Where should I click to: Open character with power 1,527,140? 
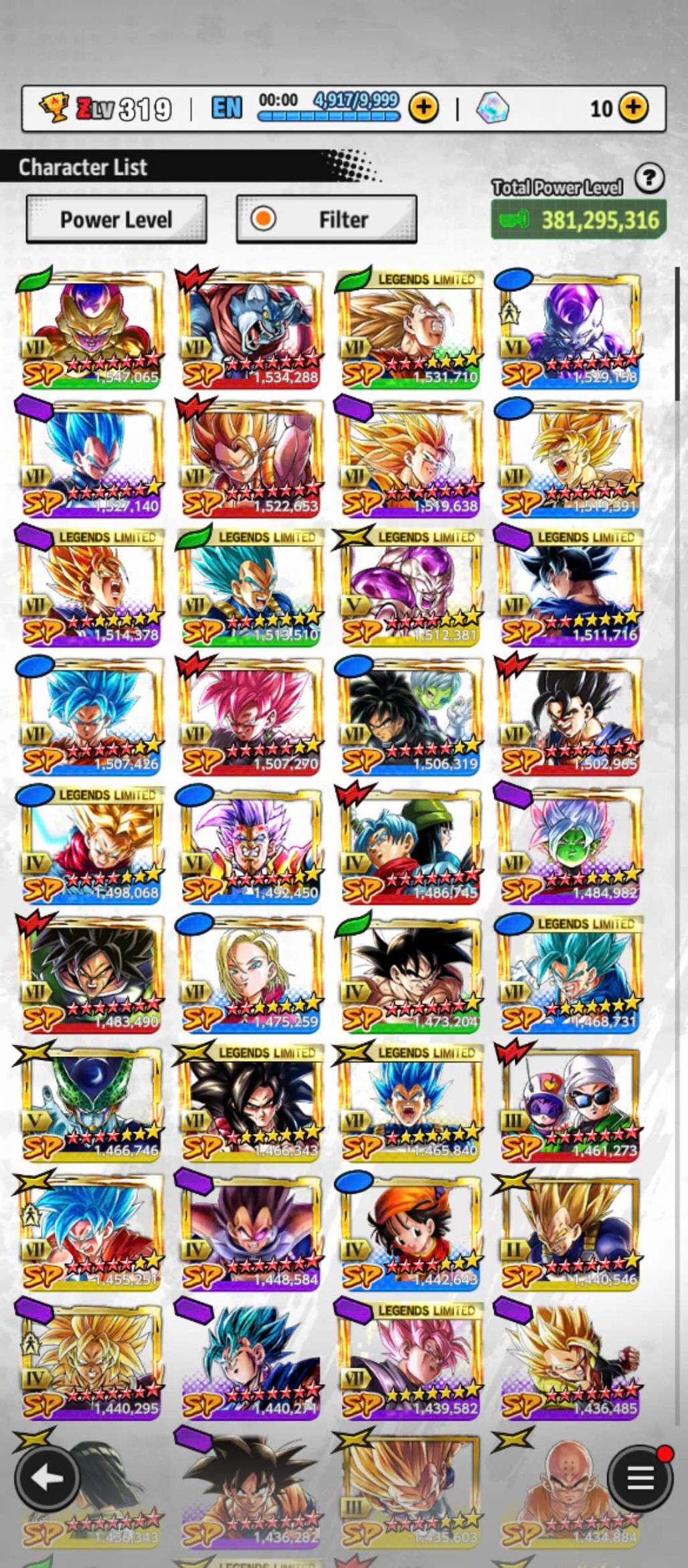[91, 459]
